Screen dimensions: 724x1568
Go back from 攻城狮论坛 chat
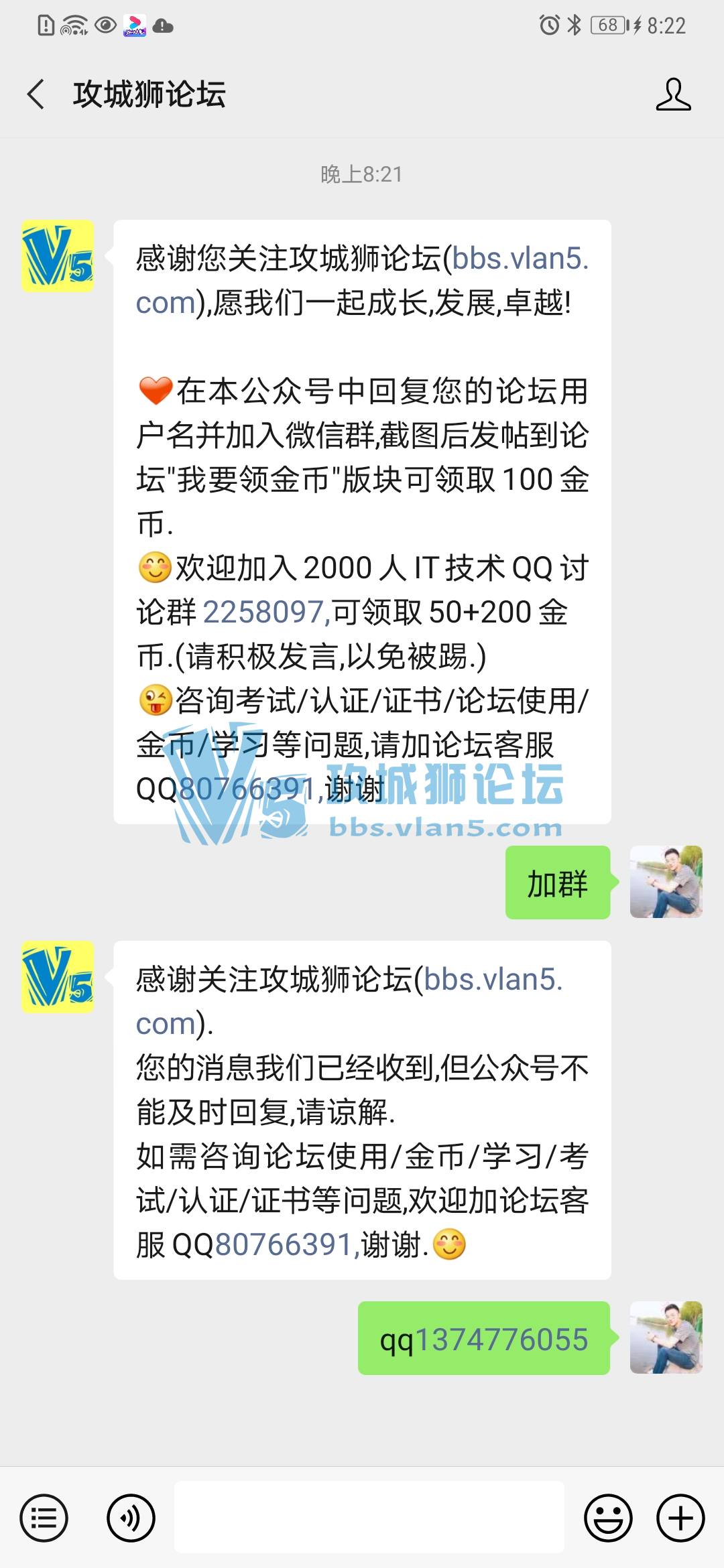[36, 94]
